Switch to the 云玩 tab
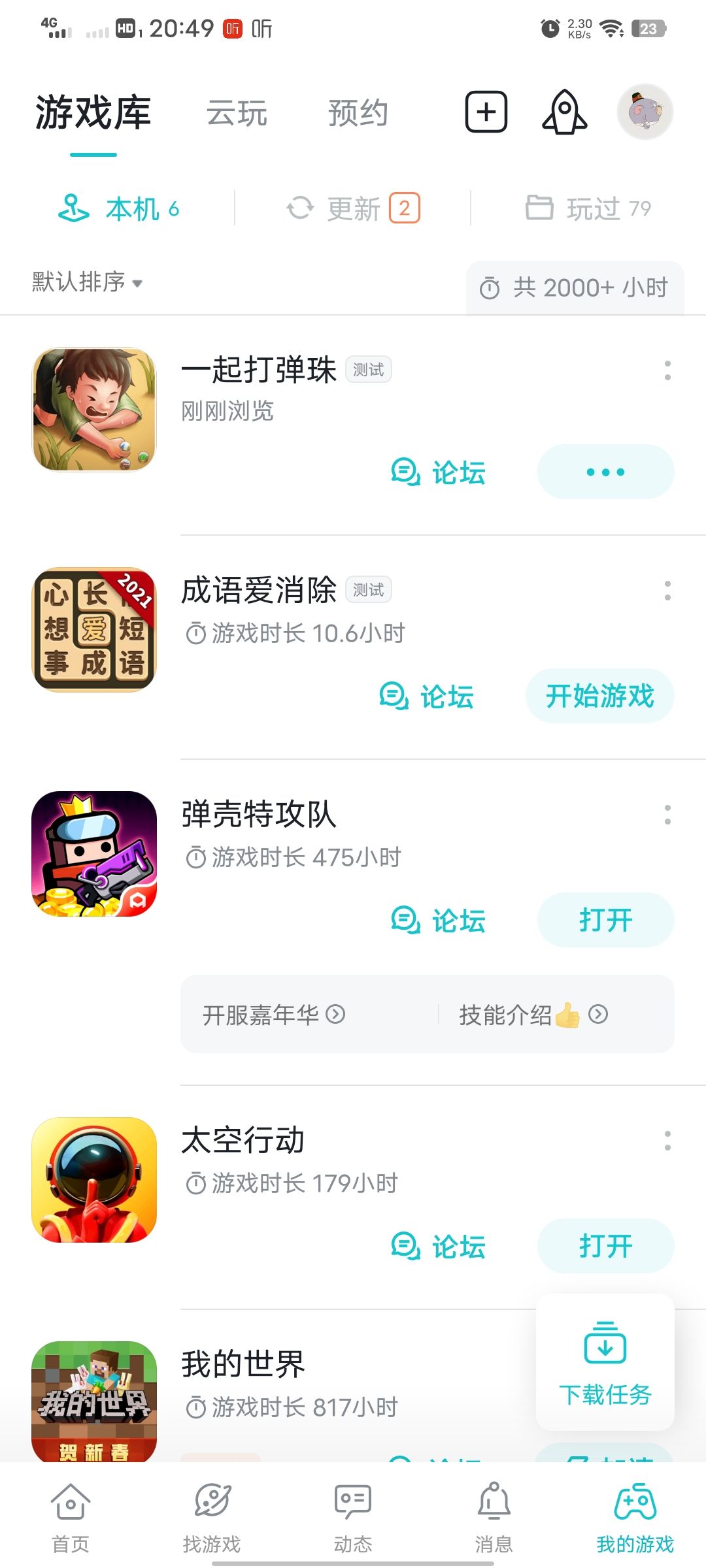706x1568 pixels. point(237,113)
